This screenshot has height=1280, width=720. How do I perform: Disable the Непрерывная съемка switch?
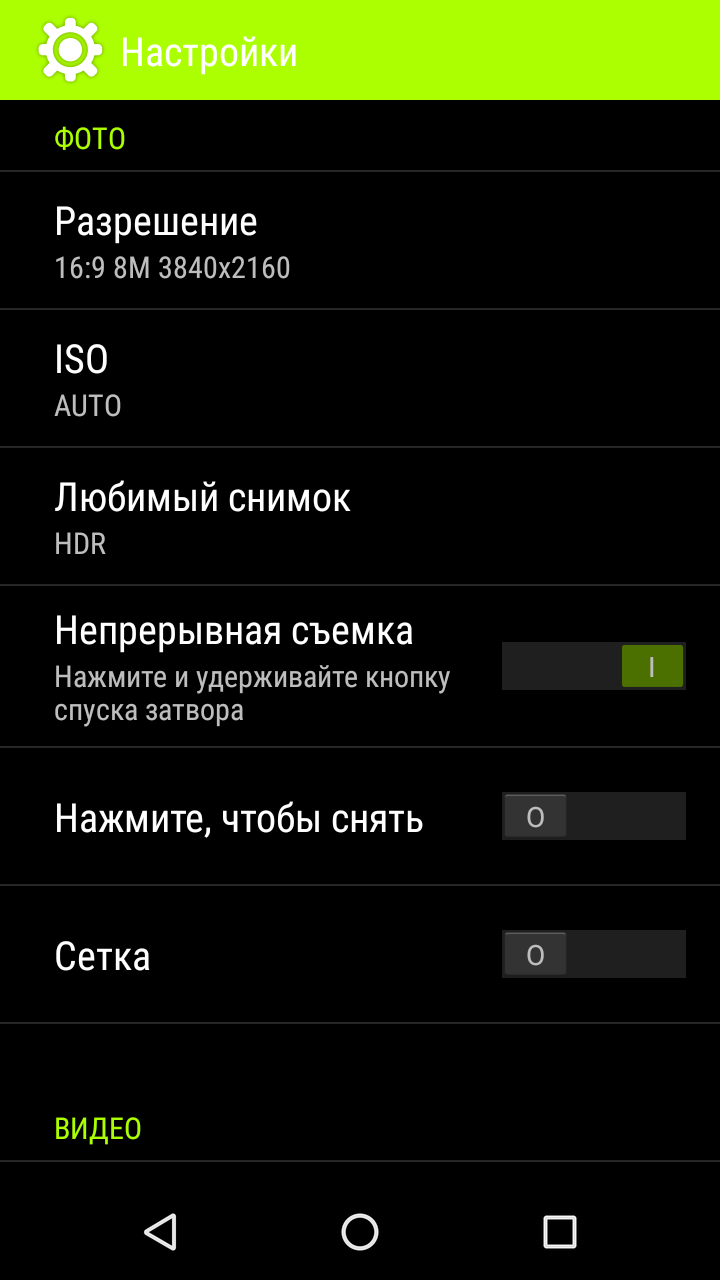click(594, 666)
